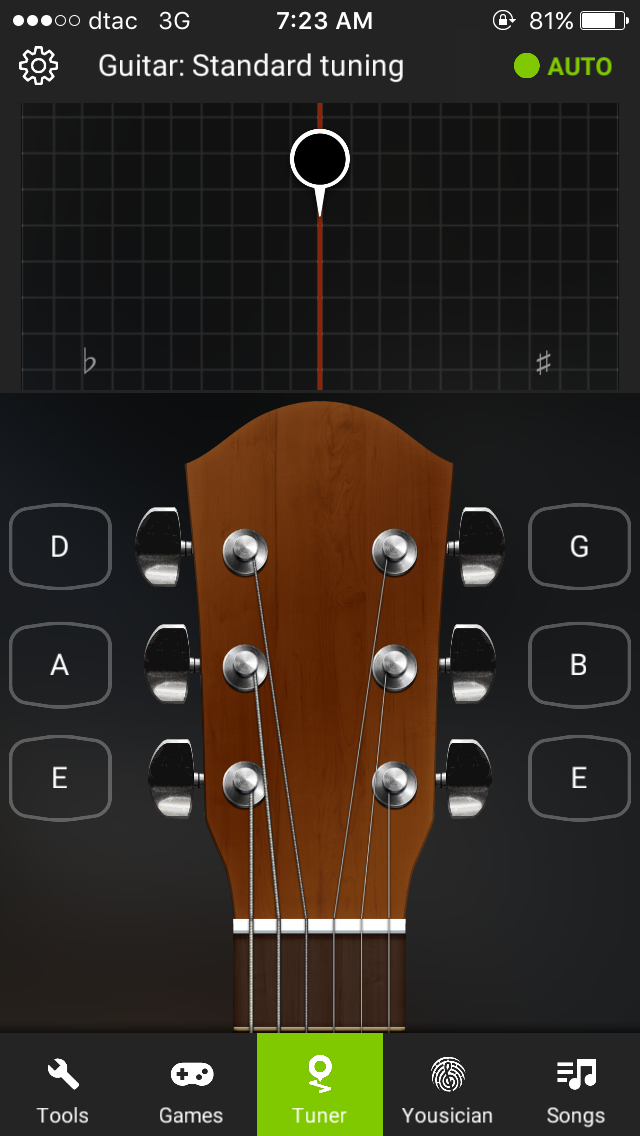Select the D string button
Image resolution: width=640 pixels, height=1136 pixels.
click(60, 546)
